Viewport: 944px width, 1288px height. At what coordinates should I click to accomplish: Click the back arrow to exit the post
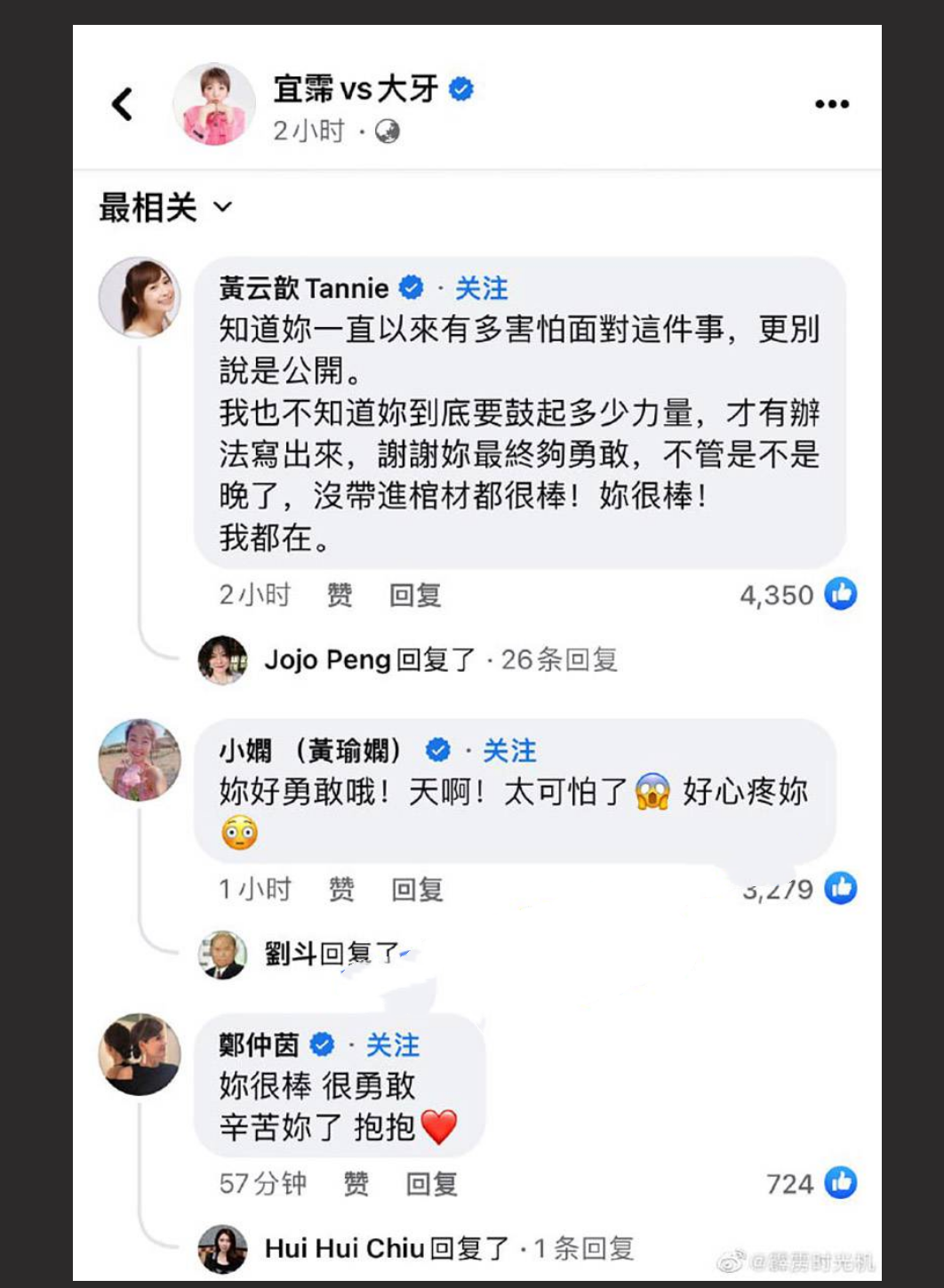pyautogui.click(x=122, y=103)
